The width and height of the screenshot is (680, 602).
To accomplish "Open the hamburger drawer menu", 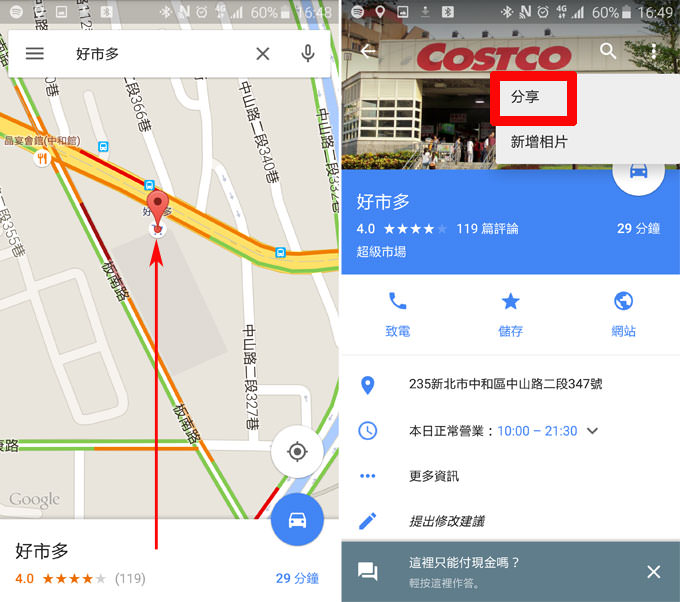I will point(35,54).
